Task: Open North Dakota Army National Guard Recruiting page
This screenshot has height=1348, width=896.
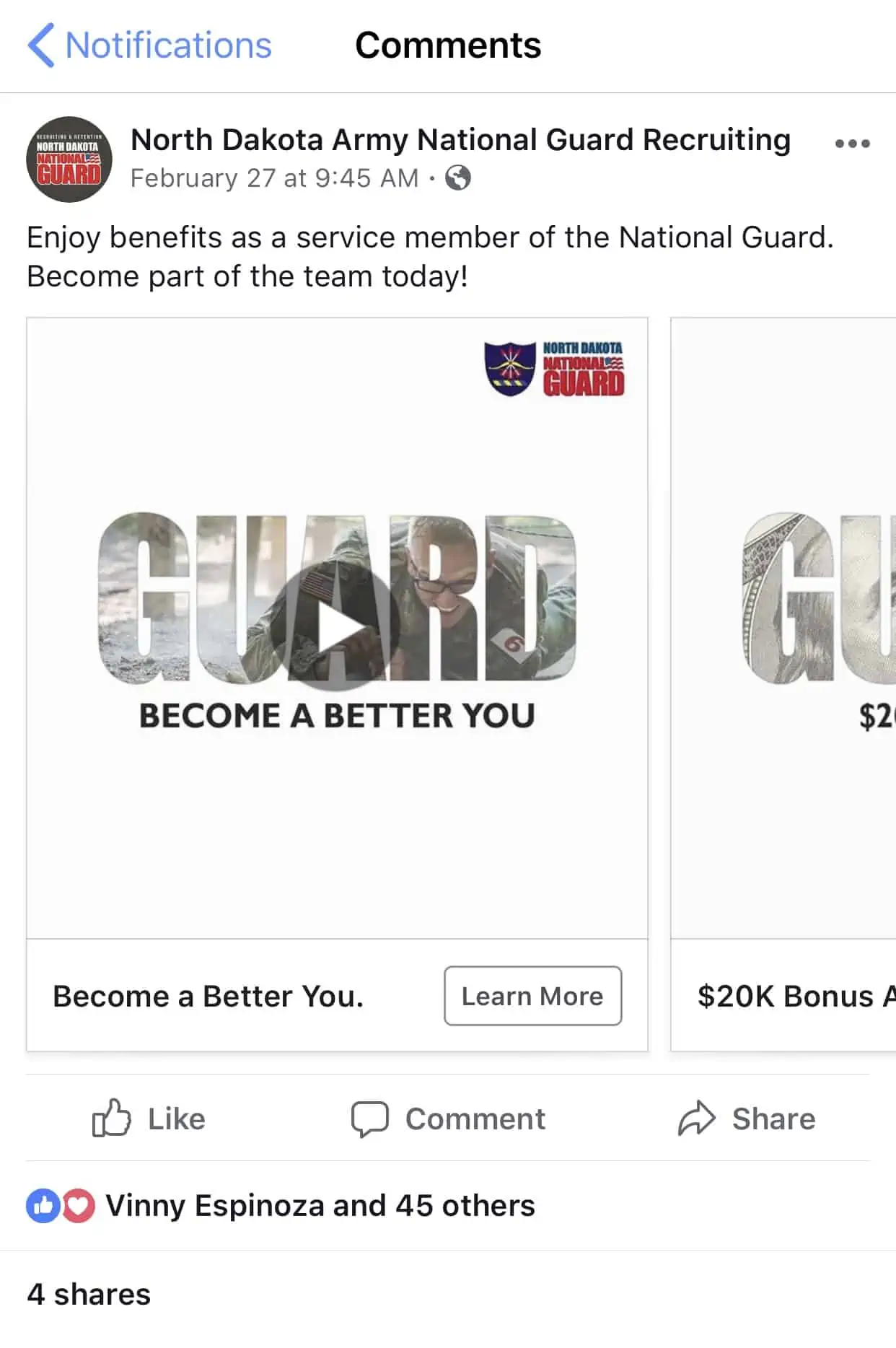Action: click(460, 140)
